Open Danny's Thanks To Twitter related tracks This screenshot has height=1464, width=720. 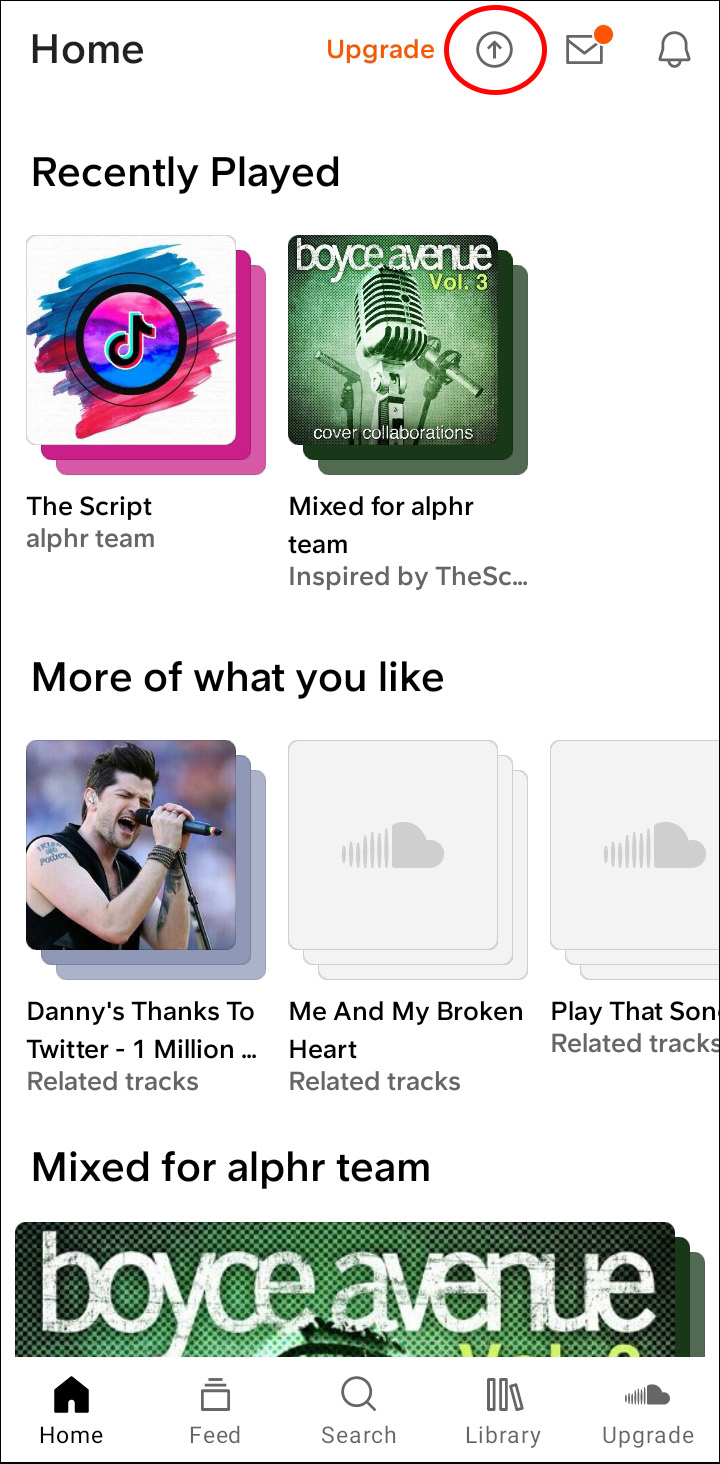pos(132,845)
